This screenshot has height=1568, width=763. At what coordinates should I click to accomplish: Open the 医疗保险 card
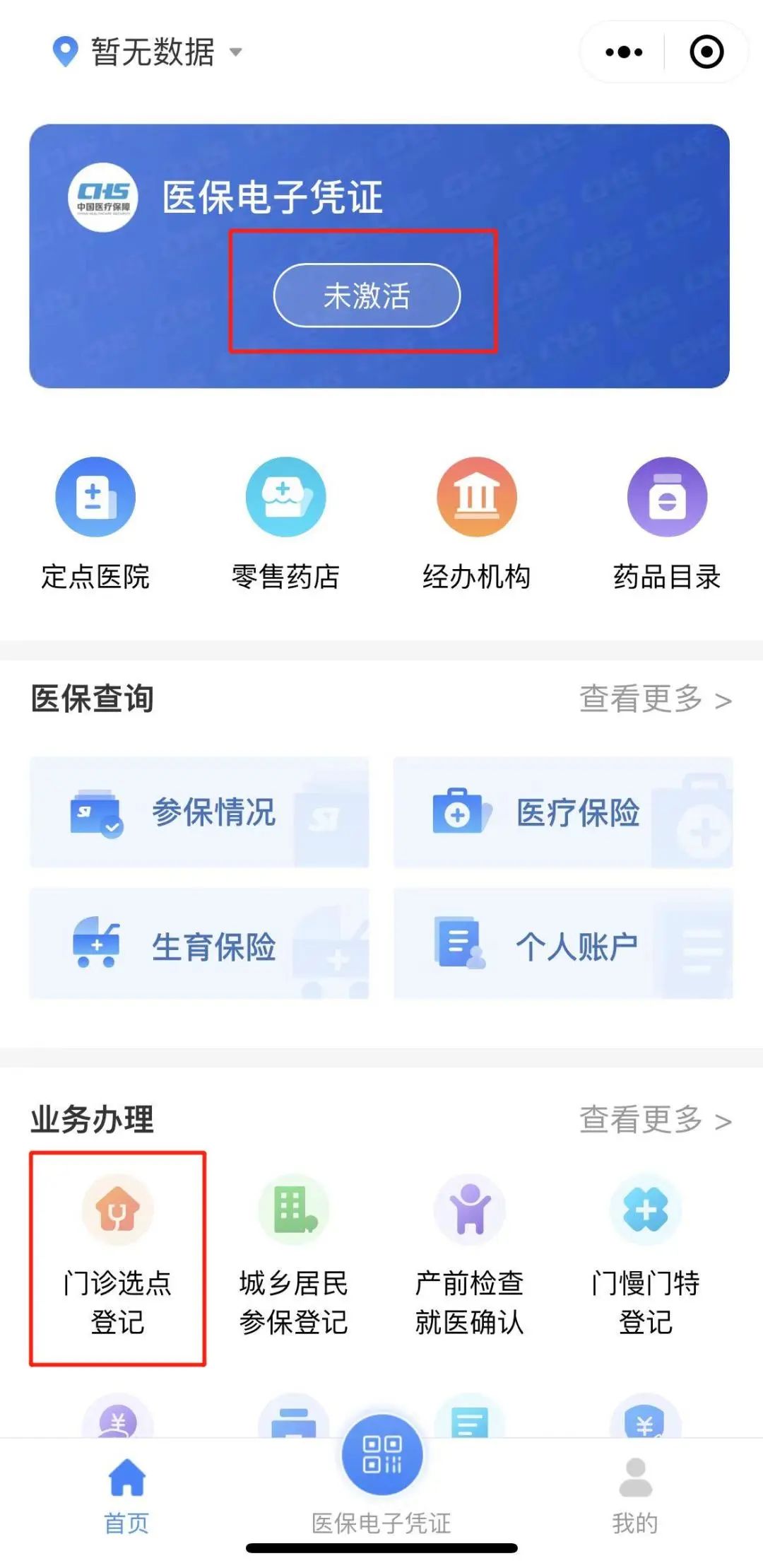tap(563, 812)
